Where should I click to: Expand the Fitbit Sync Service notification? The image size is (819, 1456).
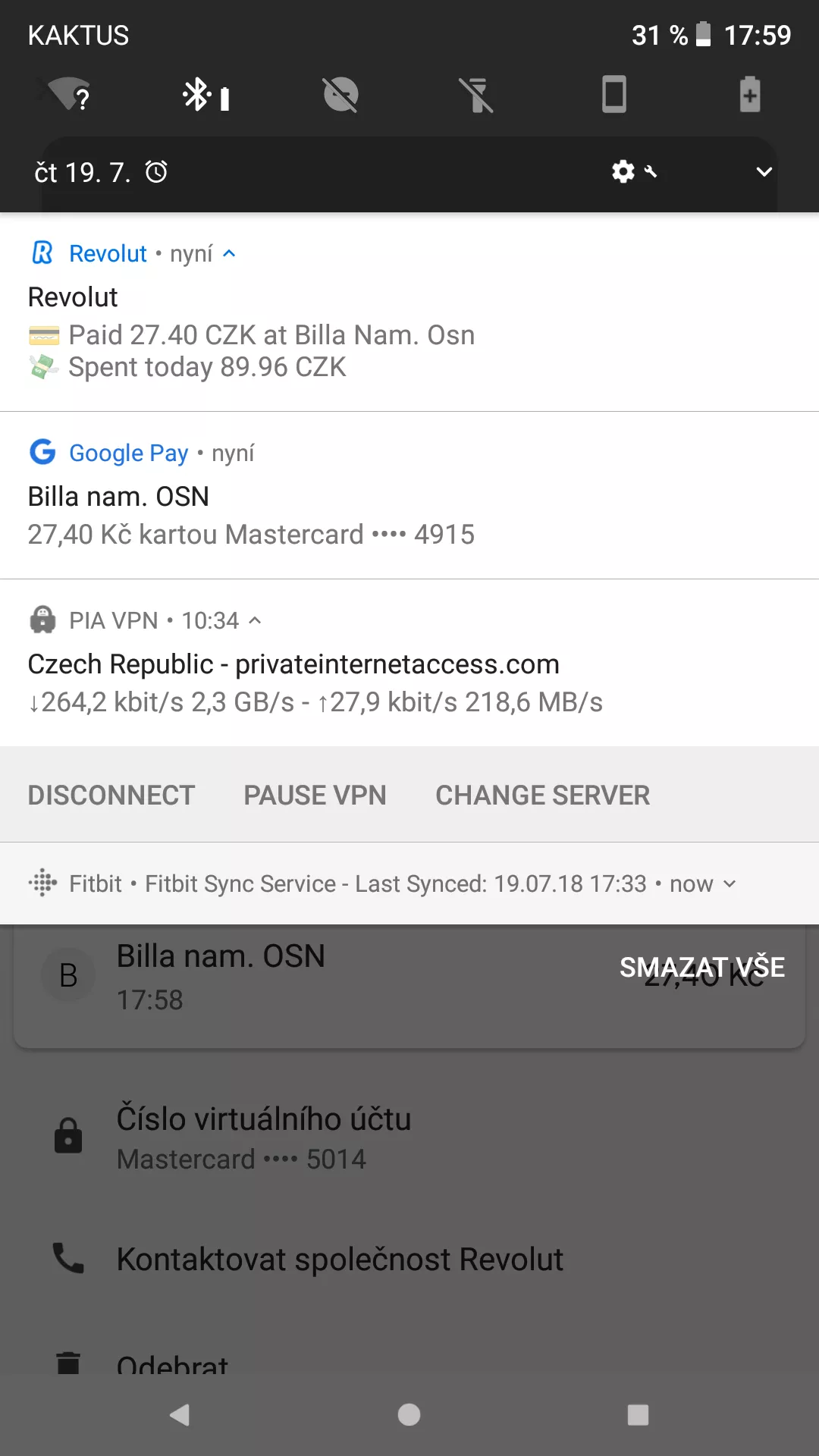pos(730,883)
